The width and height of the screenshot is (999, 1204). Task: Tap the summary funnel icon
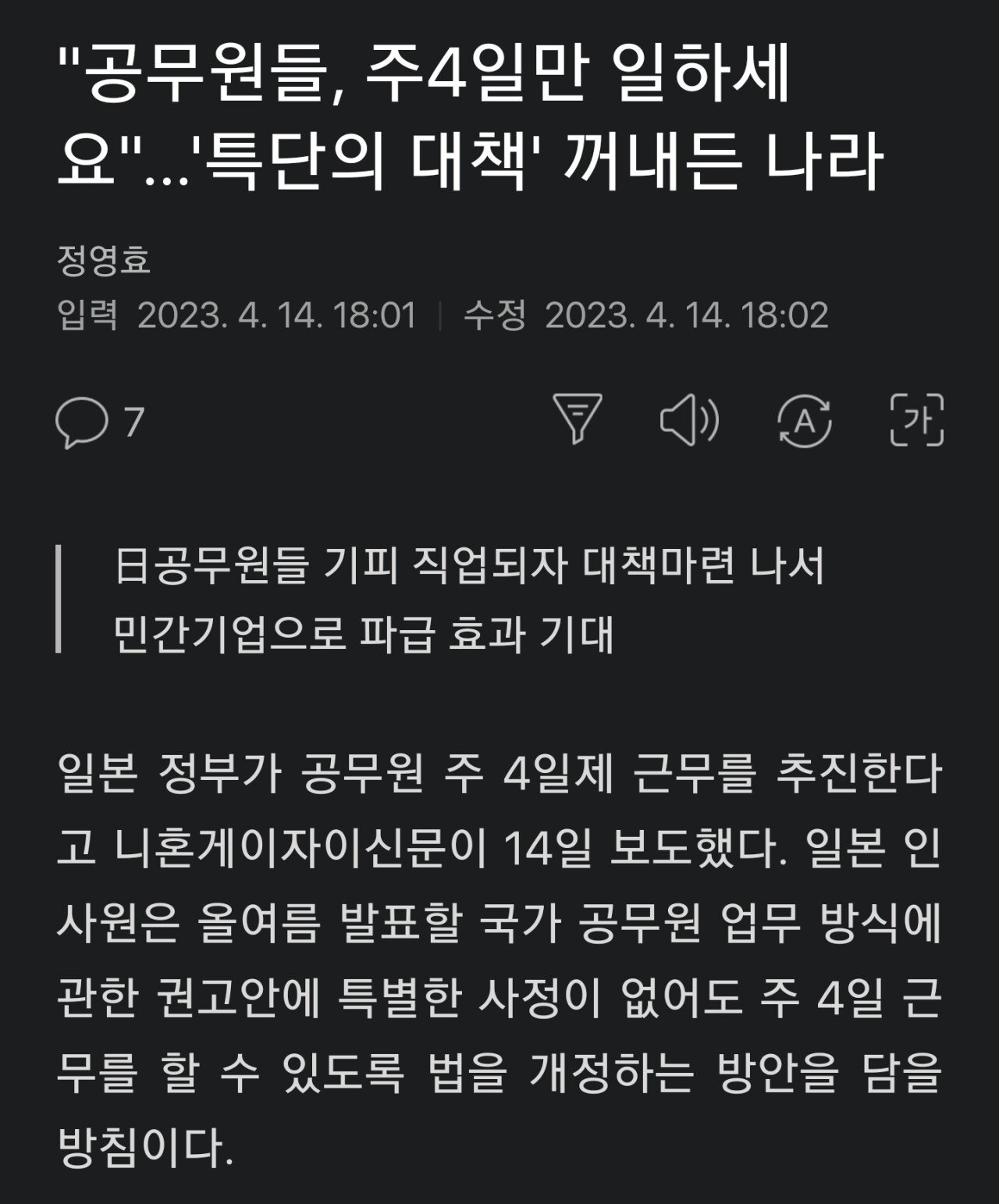point(577,419)
